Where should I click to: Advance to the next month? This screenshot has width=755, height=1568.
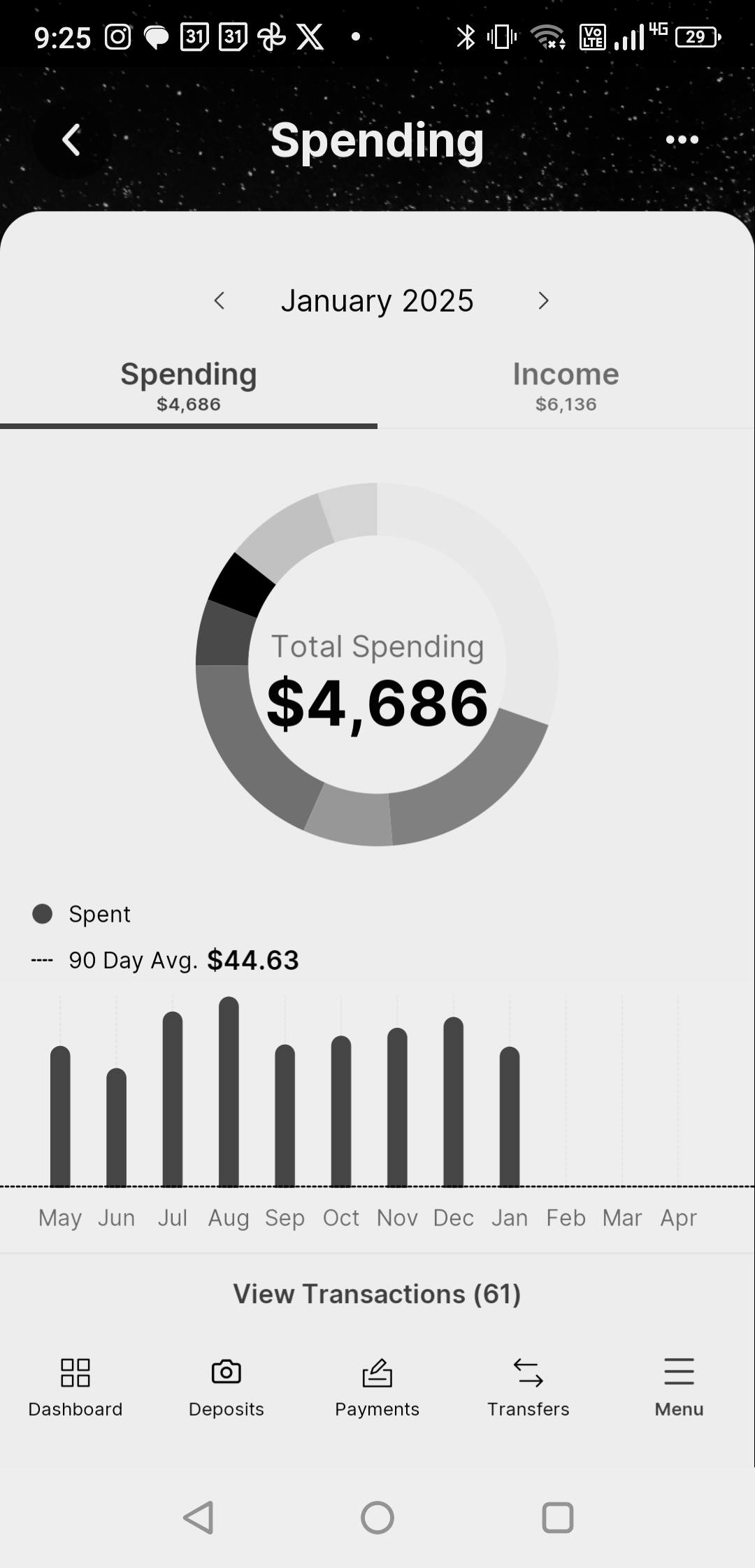coord(543,301)
